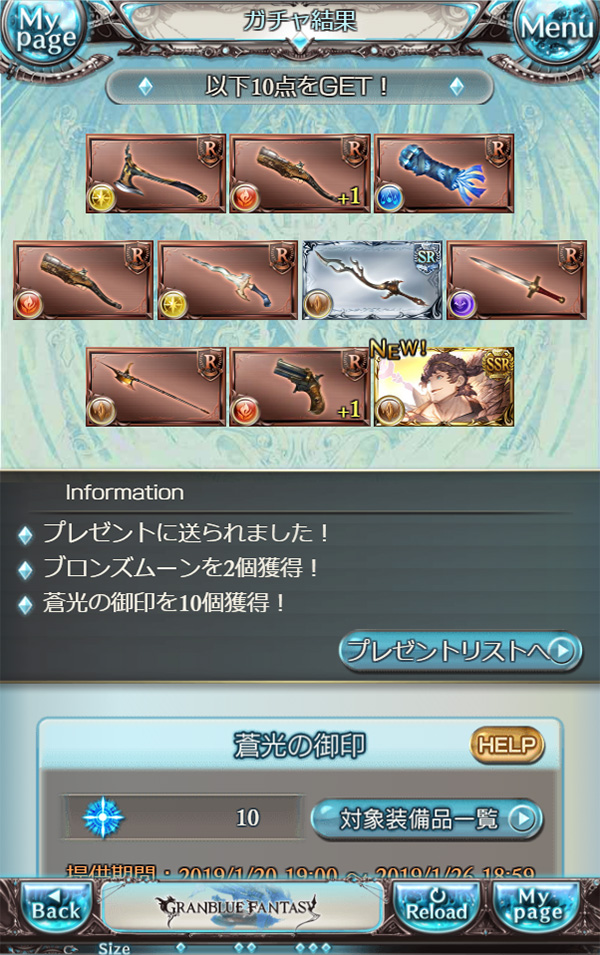This screenshot has width=600, height=955.
Task: Open the Menu orb
Action: point(558,30)
